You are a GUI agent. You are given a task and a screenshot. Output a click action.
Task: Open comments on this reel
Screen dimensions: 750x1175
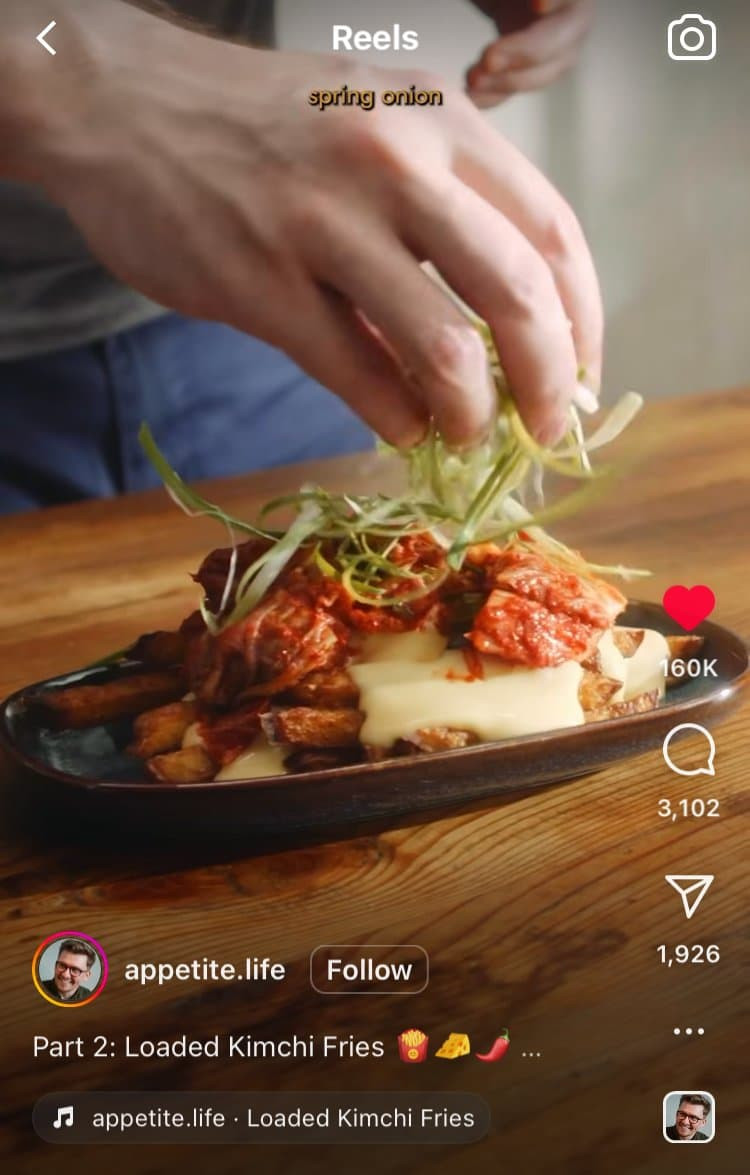pyautogui.click(x=689, y=750)
